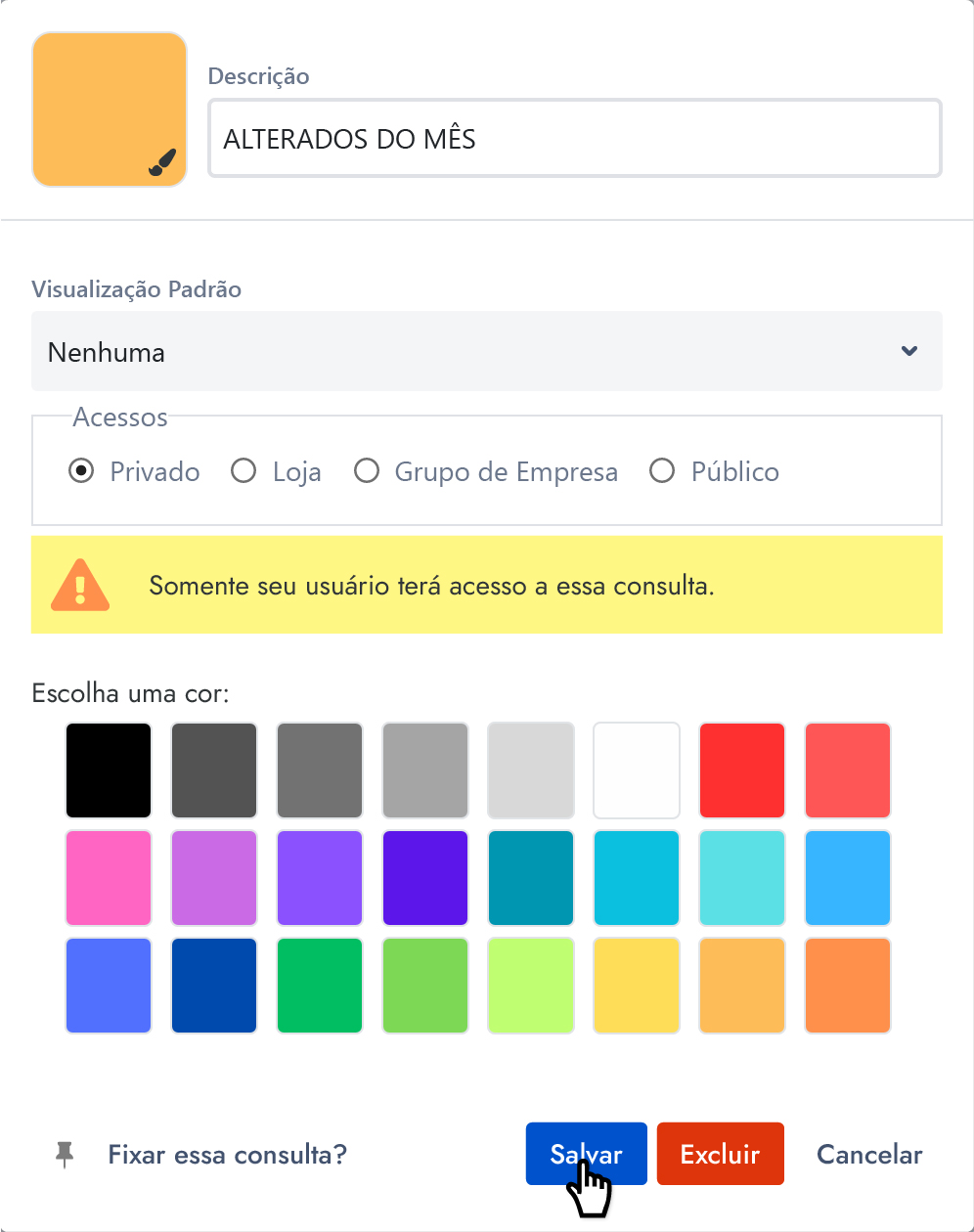Pick the white color swatch
Screen dimensions: 974x1232
tap(637, 770)
